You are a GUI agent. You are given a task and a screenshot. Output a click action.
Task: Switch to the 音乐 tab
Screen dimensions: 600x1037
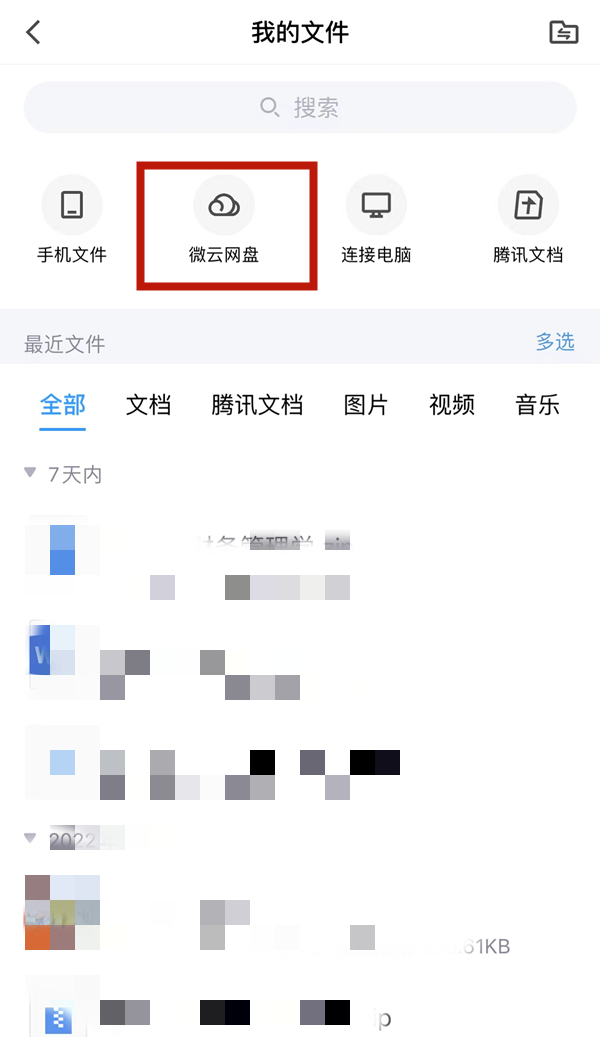(537, 405)
